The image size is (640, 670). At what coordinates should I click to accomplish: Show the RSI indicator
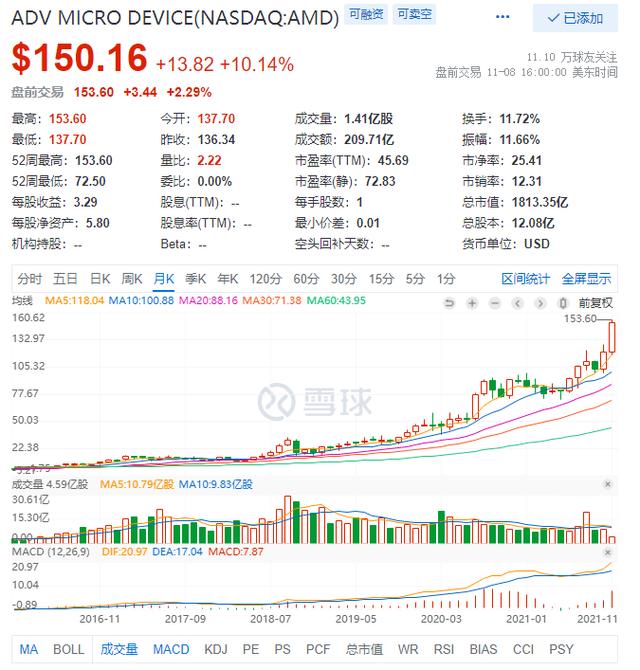(442, 649)
